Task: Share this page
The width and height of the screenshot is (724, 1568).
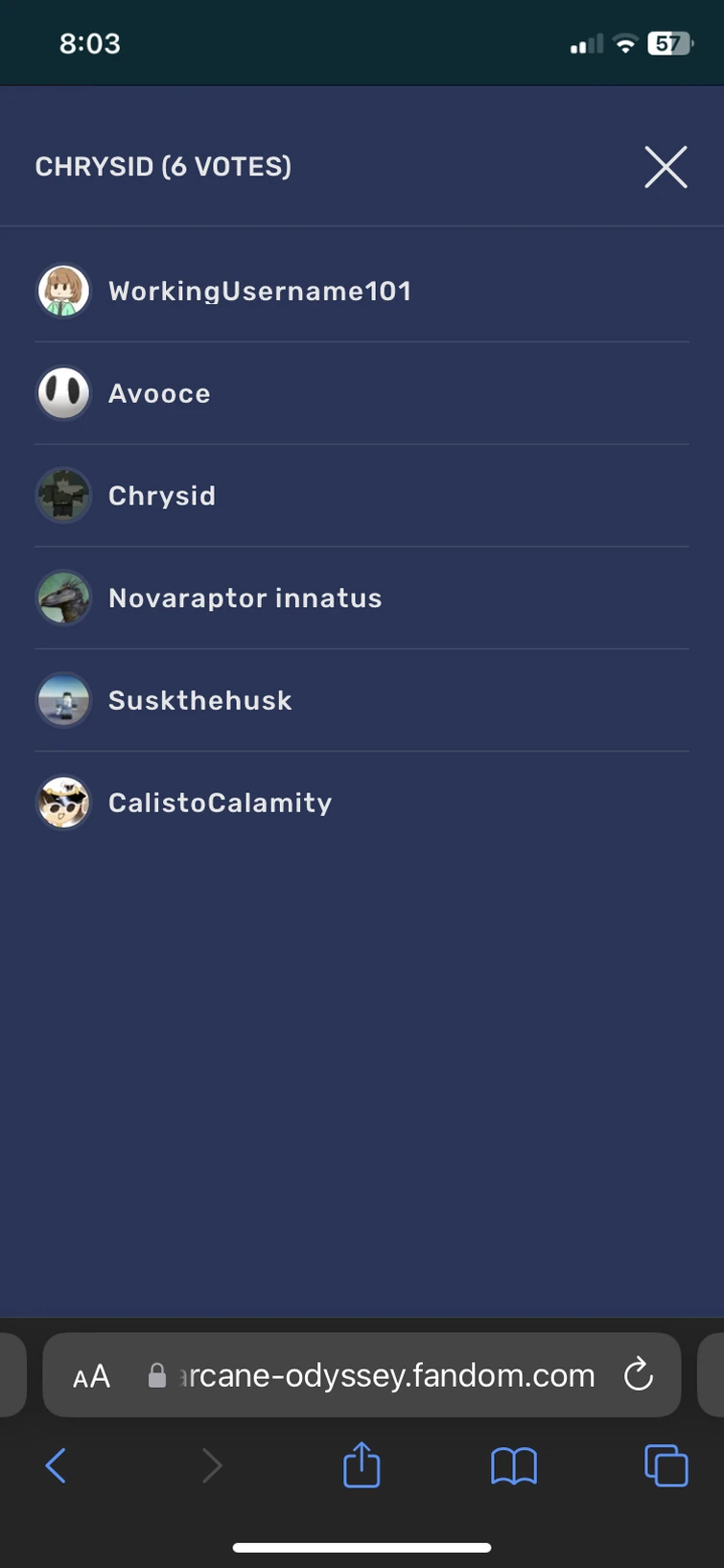Action: coord(362,1465)
